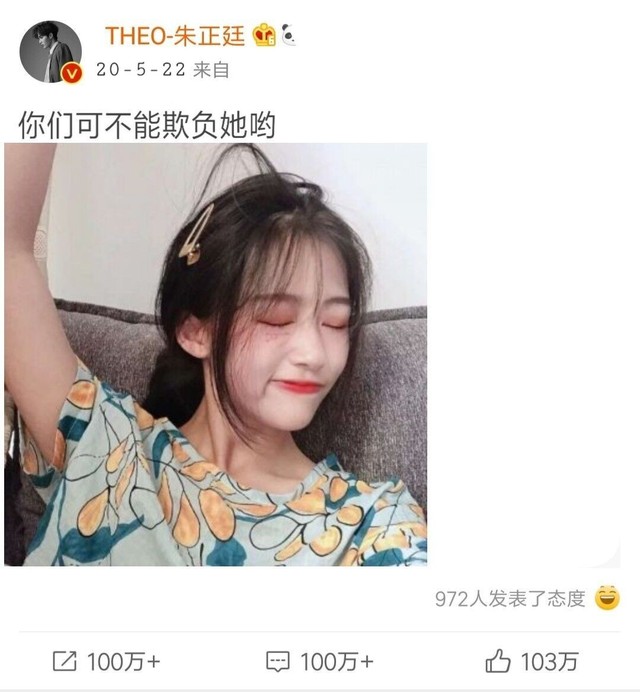Image resolution: width=640 pixels, height=692 pixels.
Task: Like the post with 103万 likes
Action: (x=531, y=661)
